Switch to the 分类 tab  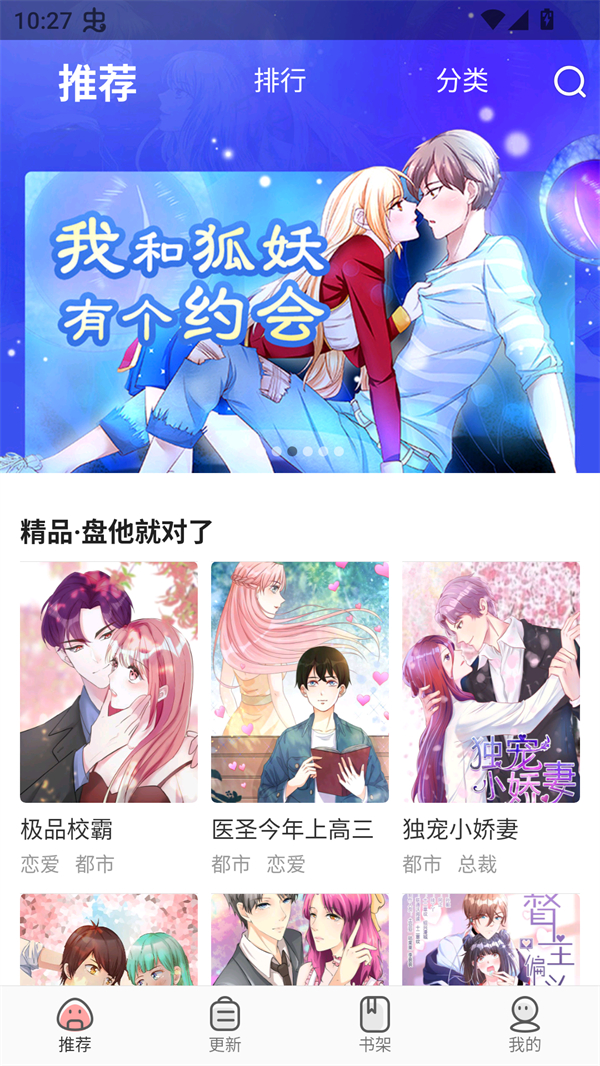tap(462, 81)
